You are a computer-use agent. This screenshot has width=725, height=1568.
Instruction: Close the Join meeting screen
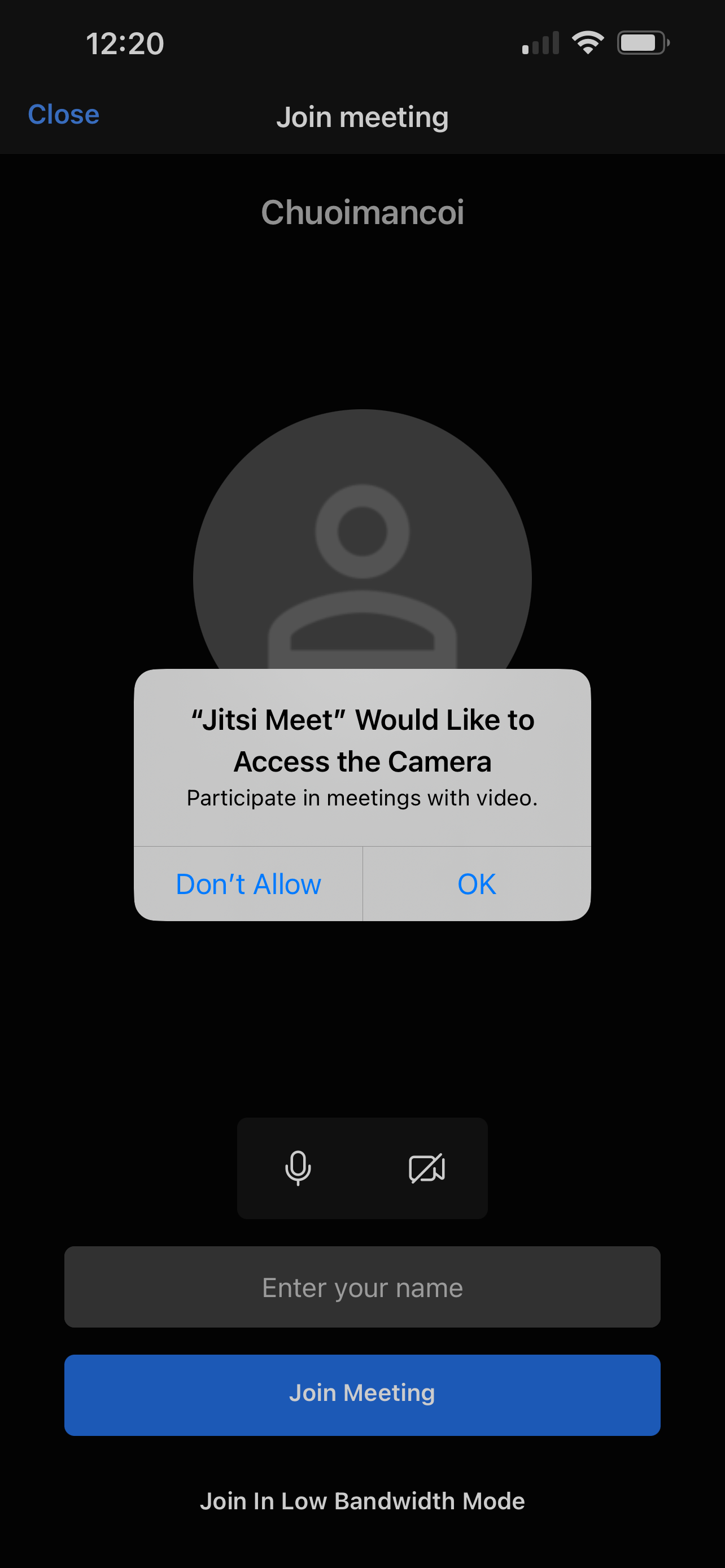coord(63,115)
